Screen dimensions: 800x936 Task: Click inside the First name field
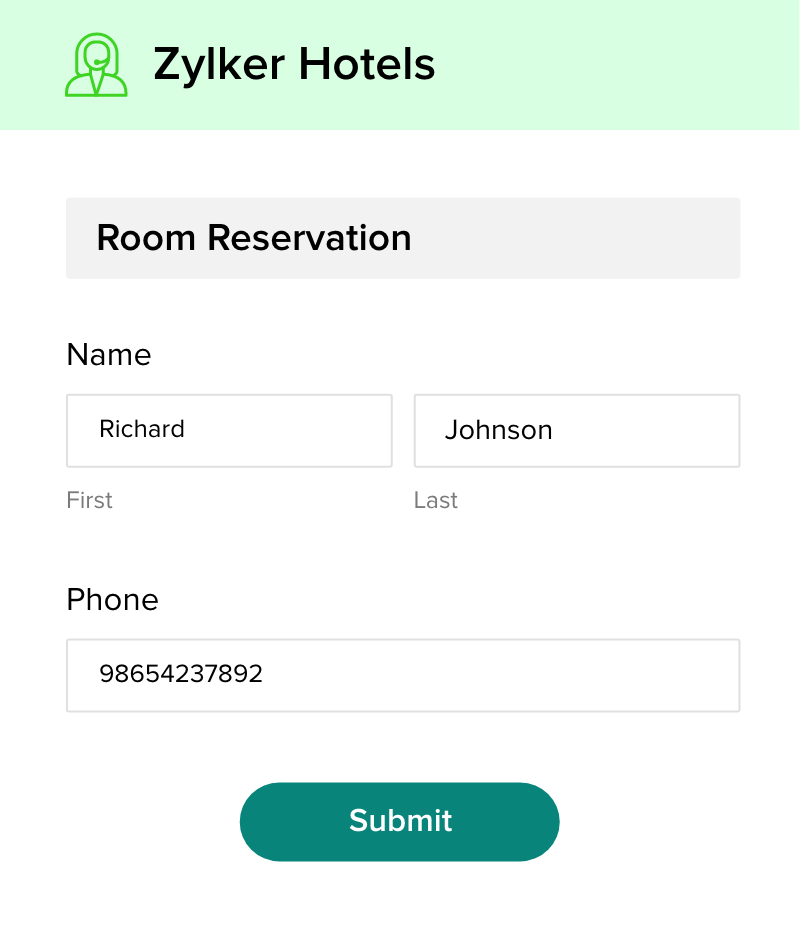click(x=228, y=430)
